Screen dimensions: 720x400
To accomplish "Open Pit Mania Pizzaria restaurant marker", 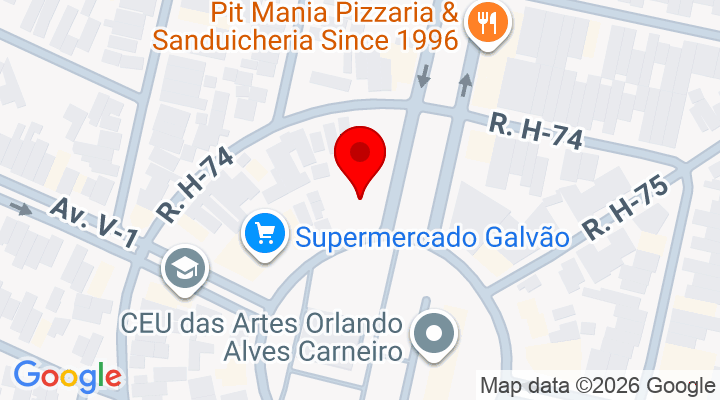I will click(487, 24).
